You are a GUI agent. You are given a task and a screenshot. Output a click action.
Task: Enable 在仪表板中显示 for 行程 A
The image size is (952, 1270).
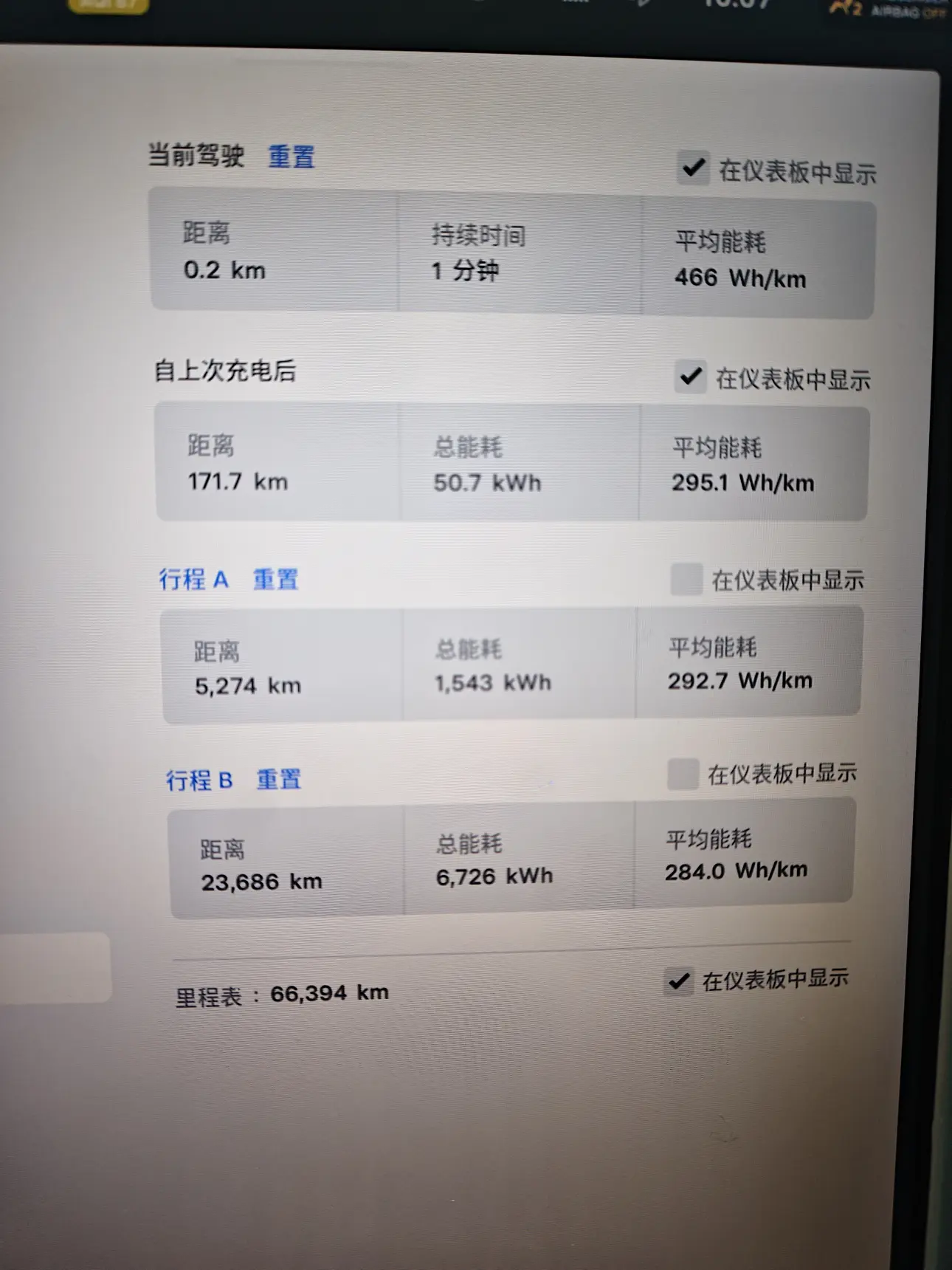click(x=686, y=580)
